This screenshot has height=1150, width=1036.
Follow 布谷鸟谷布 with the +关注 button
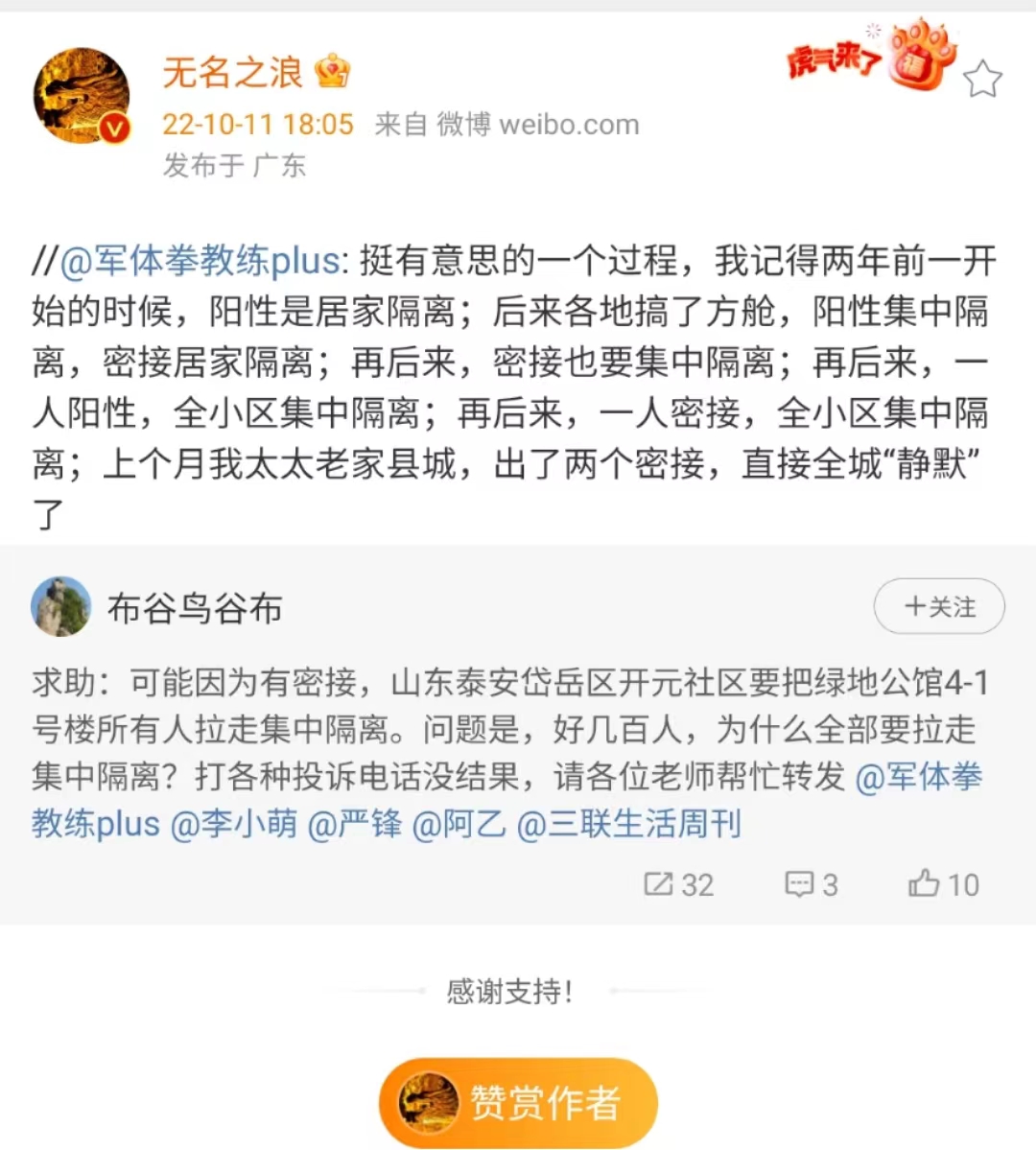click(938, 607)
